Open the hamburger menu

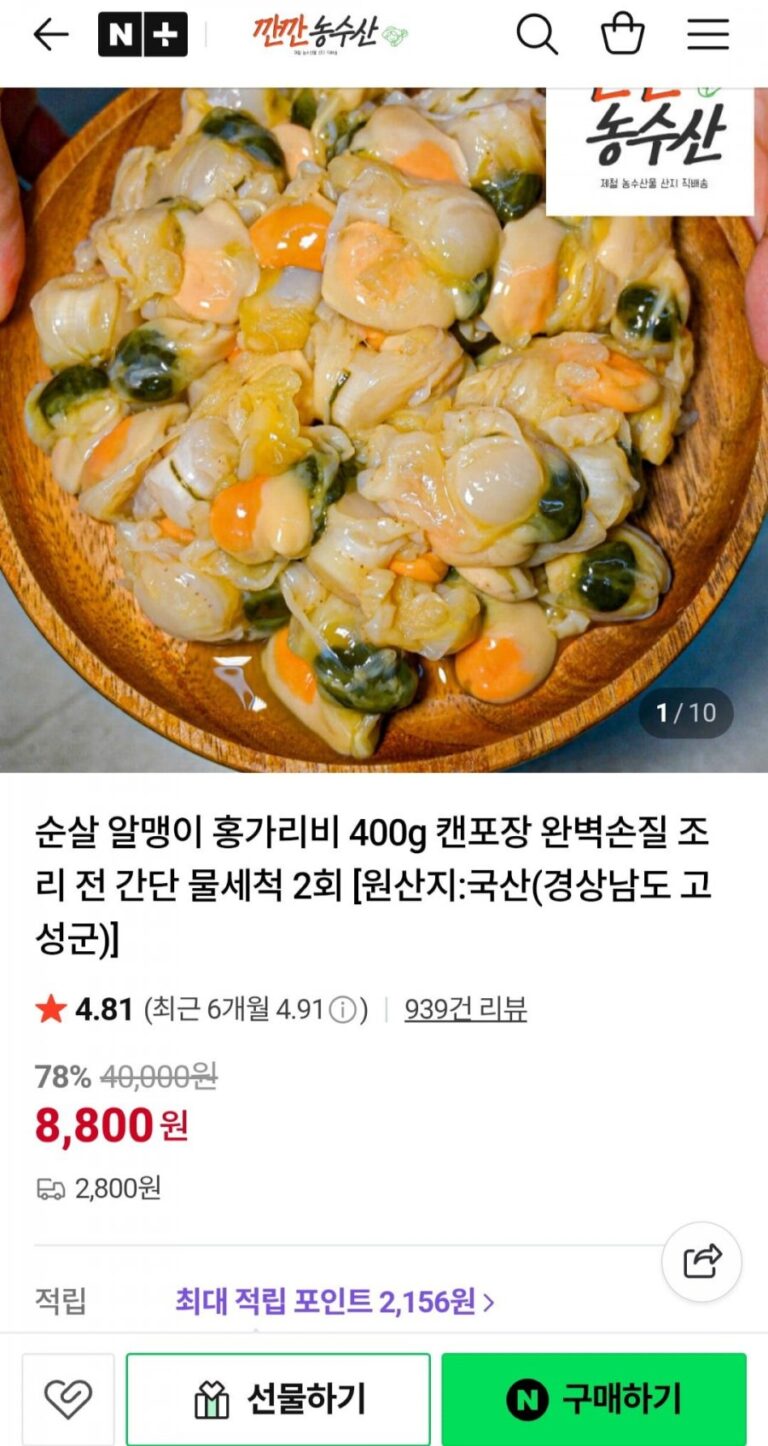click(707, 36)
